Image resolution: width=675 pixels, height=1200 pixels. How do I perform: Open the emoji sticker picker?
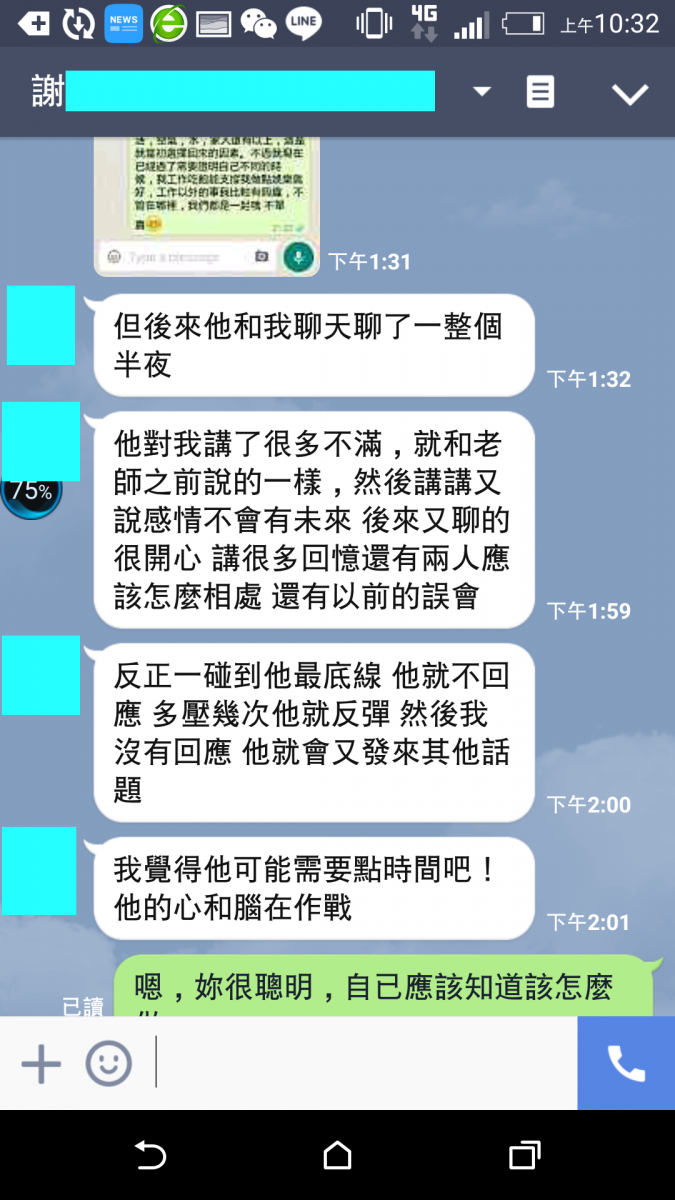pos(108,1064)
